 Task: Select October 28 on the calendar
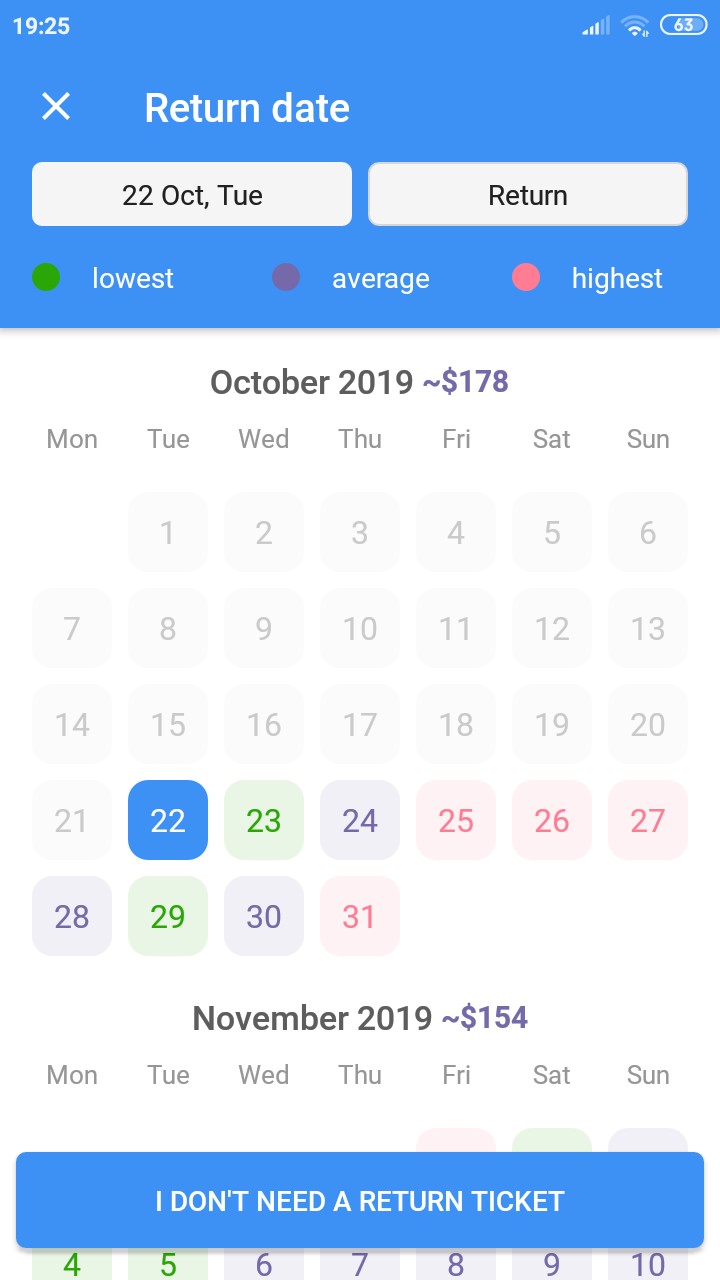72,916
